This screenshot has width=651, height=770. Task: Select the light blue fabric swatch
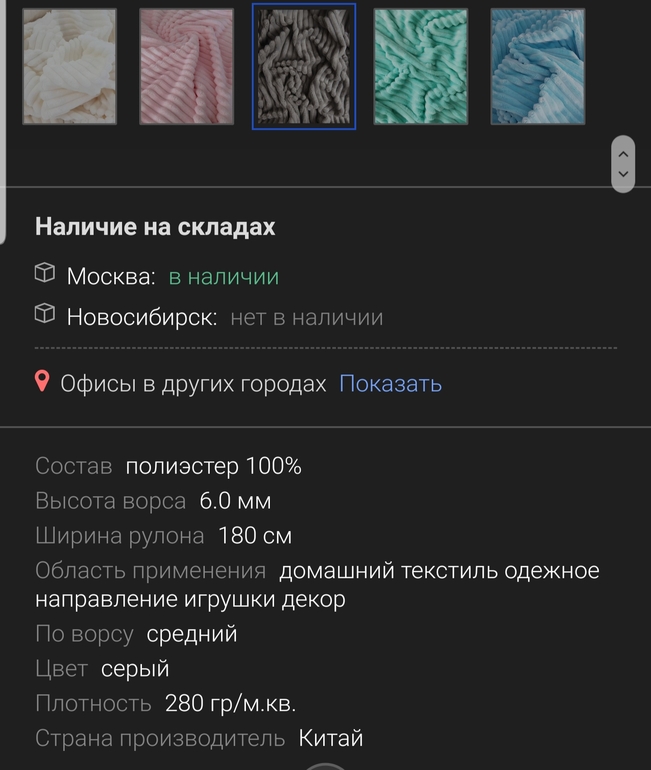pyautogui.click(x=537, y=66)
